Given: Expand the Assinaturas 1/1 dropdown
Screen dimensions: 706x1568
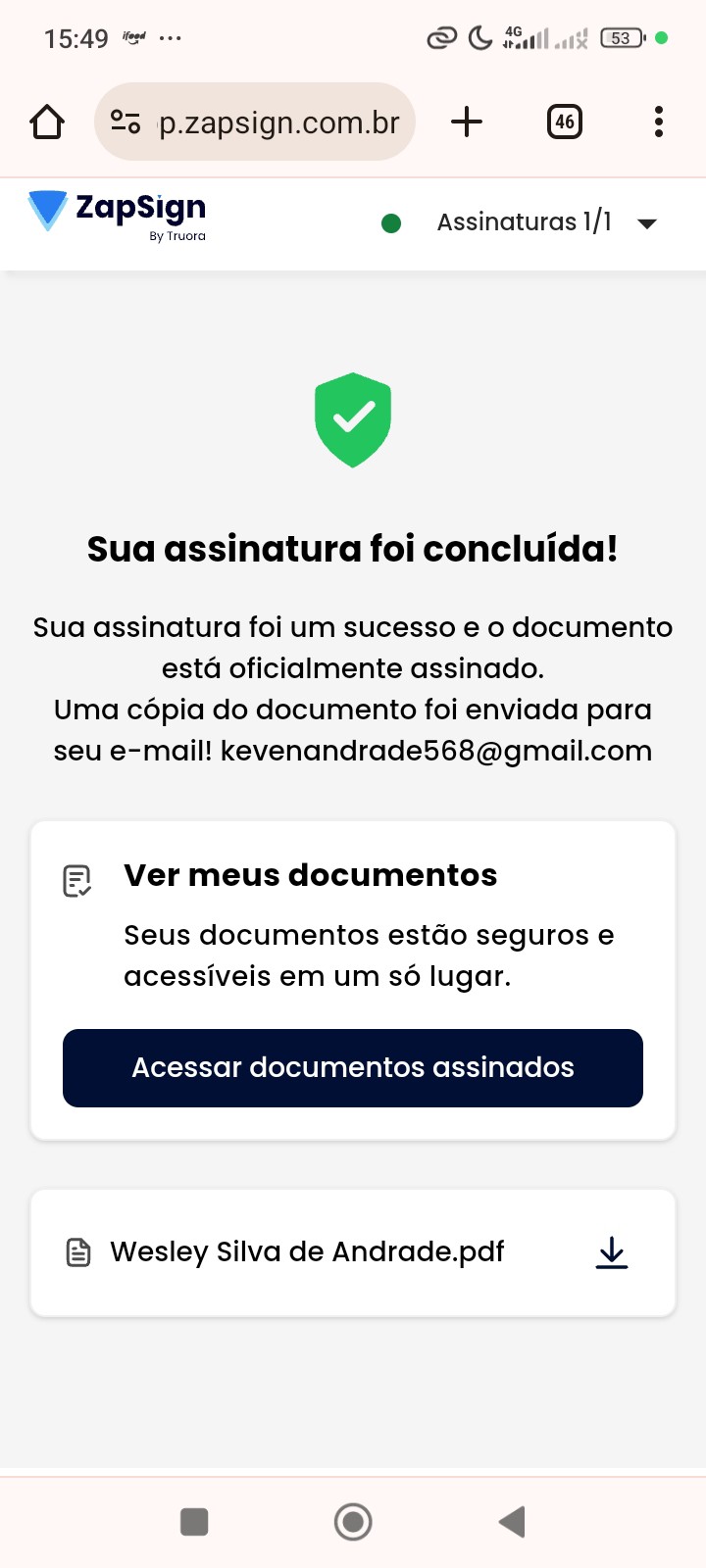Looking at the screenshot, I should point(645,223).
